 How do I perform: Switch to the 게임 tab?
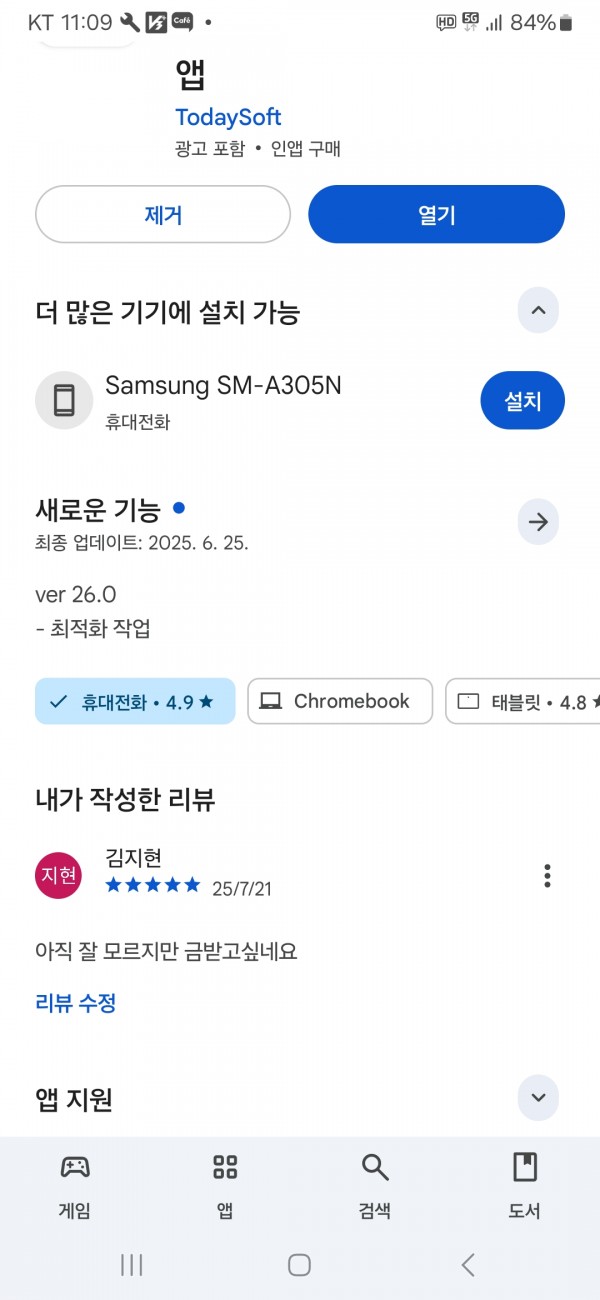tap(75, 1186)
